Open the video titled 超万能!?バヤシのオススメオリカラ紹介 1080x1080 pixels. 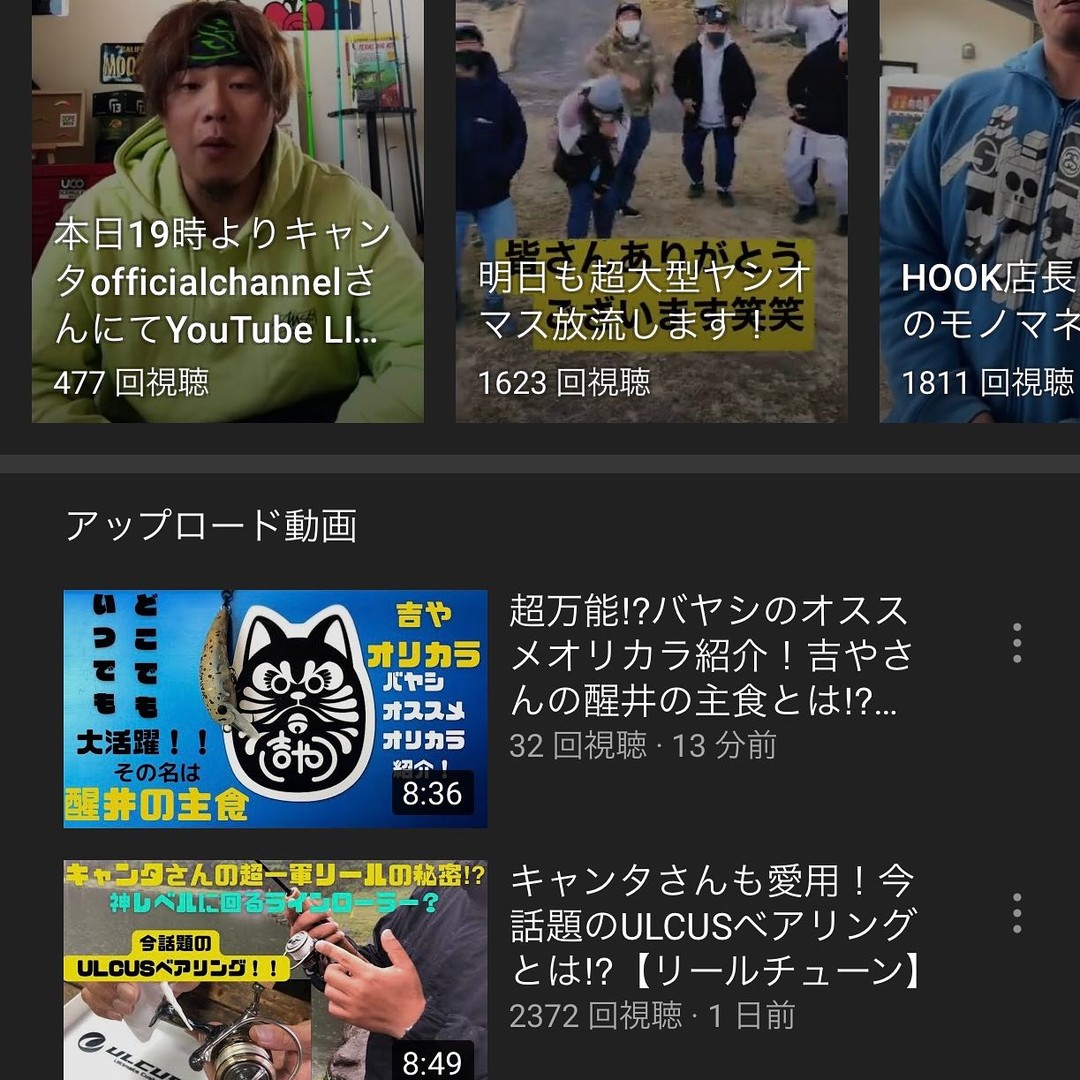pyautogui.click(x=709, y=655)
